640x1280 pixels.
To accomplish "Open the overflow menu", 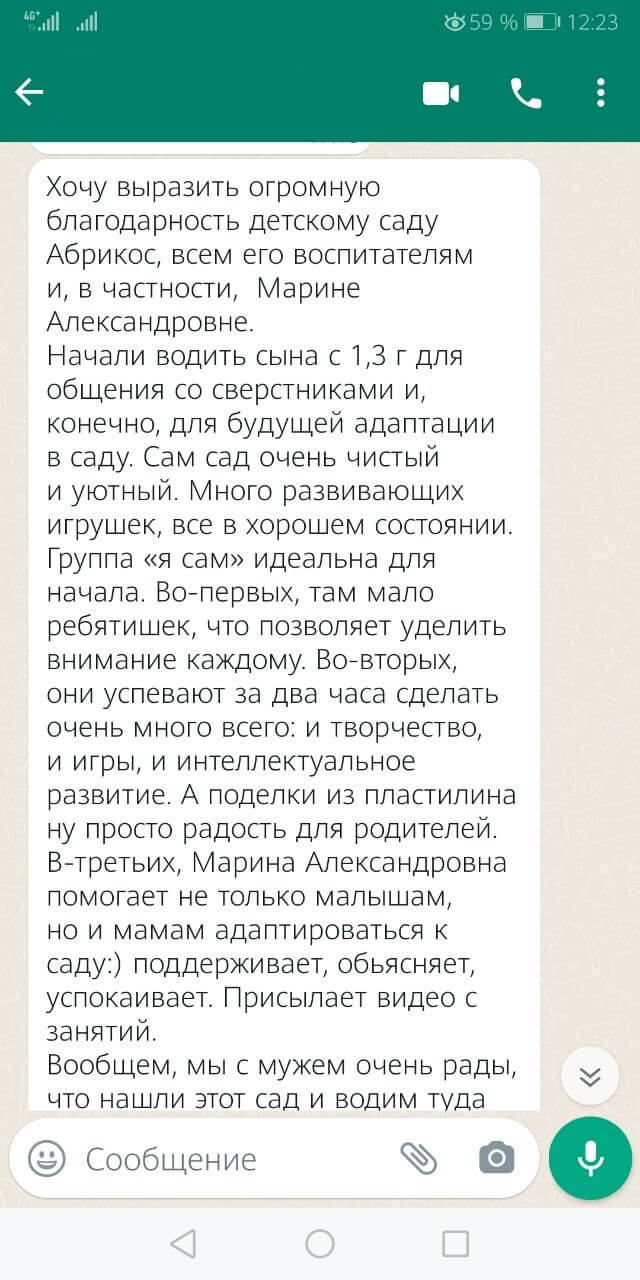I will coord(600,93).
